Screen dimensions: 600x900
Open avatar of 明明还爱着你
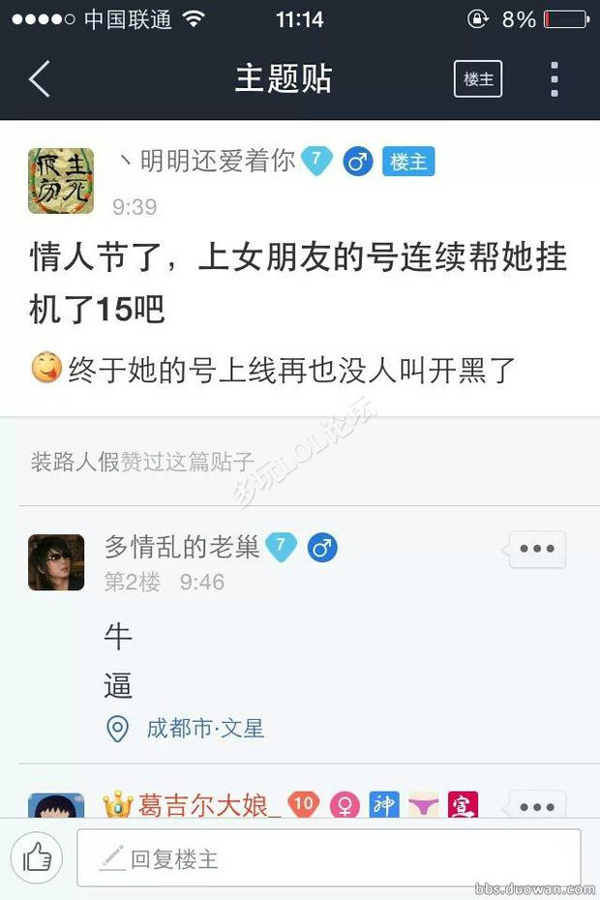[61, 181]
